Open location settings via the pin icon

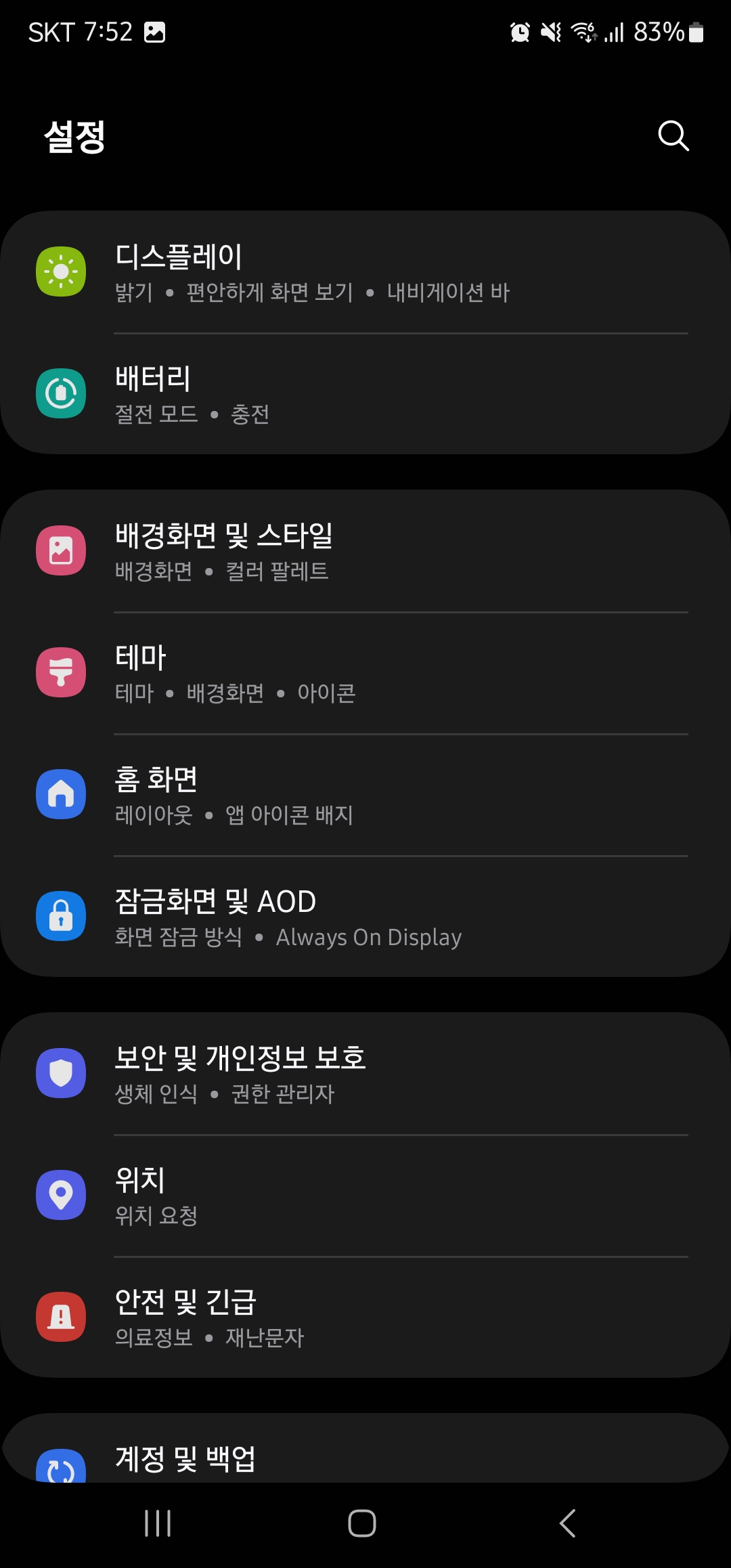61,1194
